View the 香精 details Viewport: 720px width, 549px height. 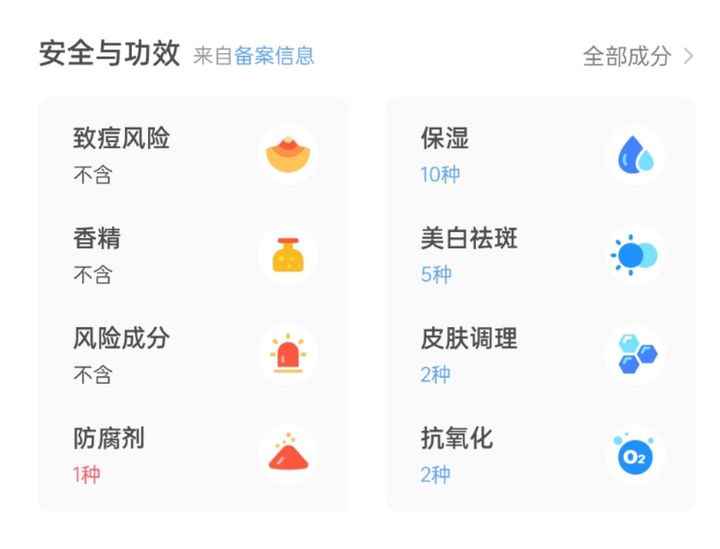pyautogui.click(x=193, y=255)
